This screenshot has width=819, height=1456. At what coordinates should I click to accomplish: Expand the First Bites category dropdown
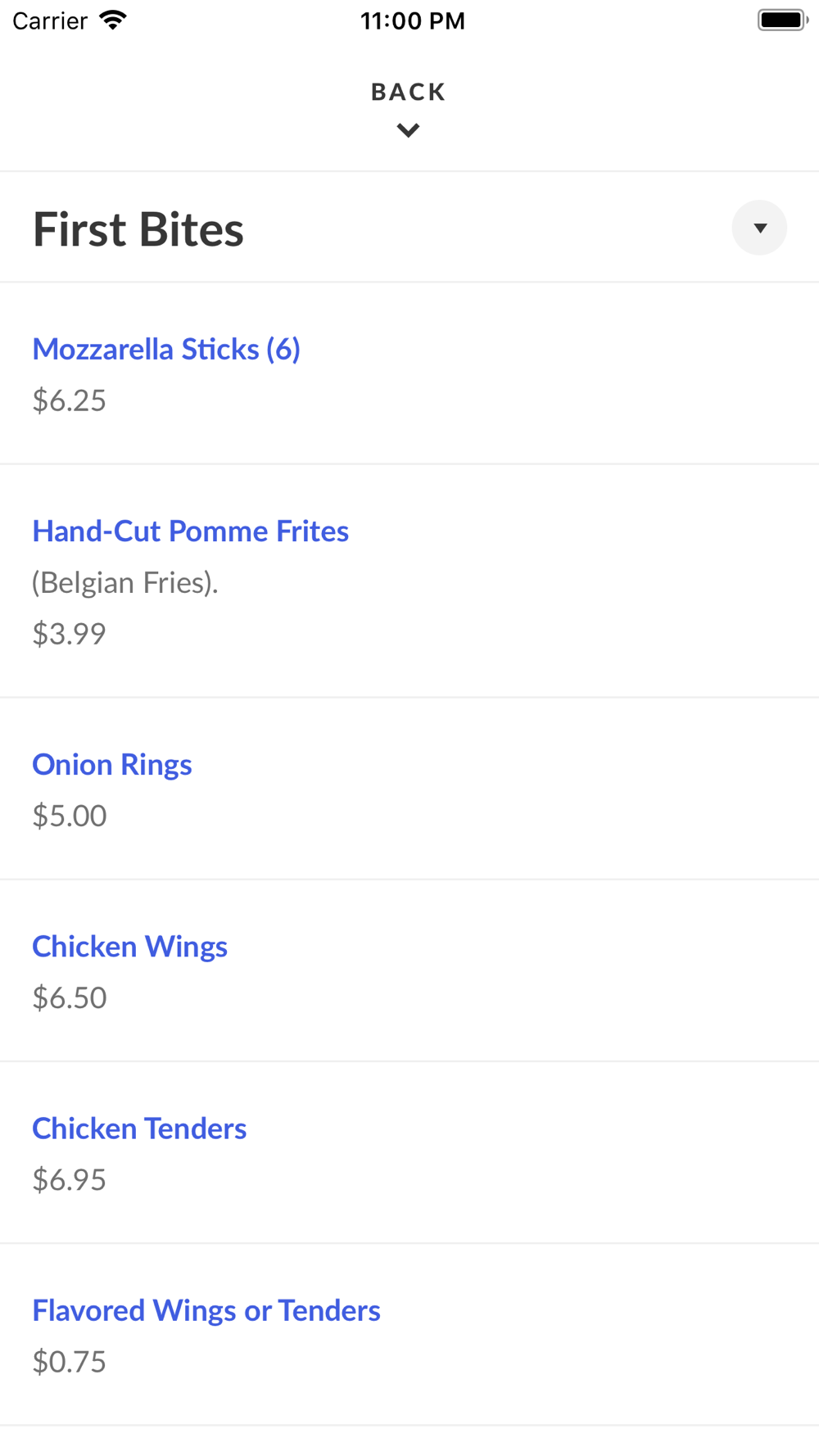[759, 228]
